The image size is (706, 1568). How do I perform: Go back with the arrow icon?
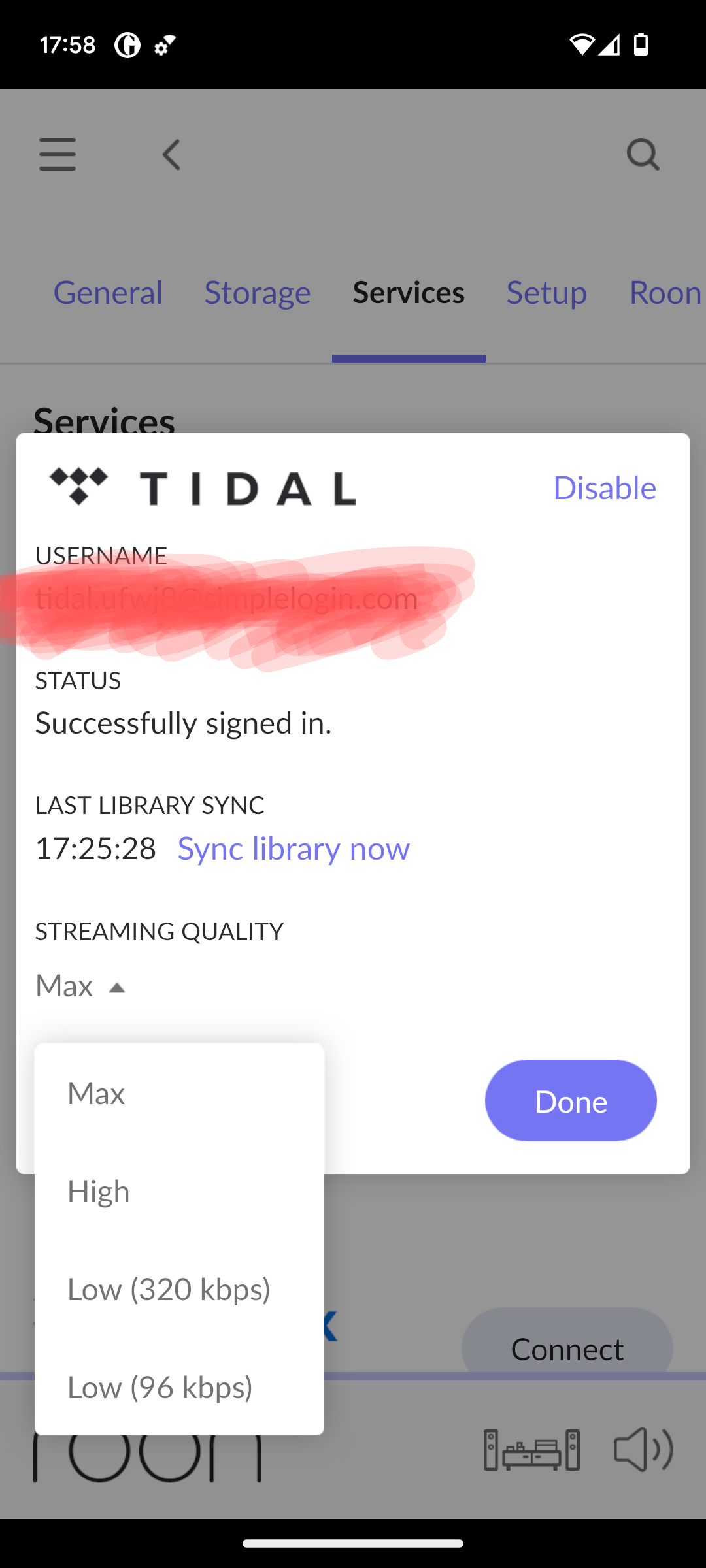click(x=171, y=155)
